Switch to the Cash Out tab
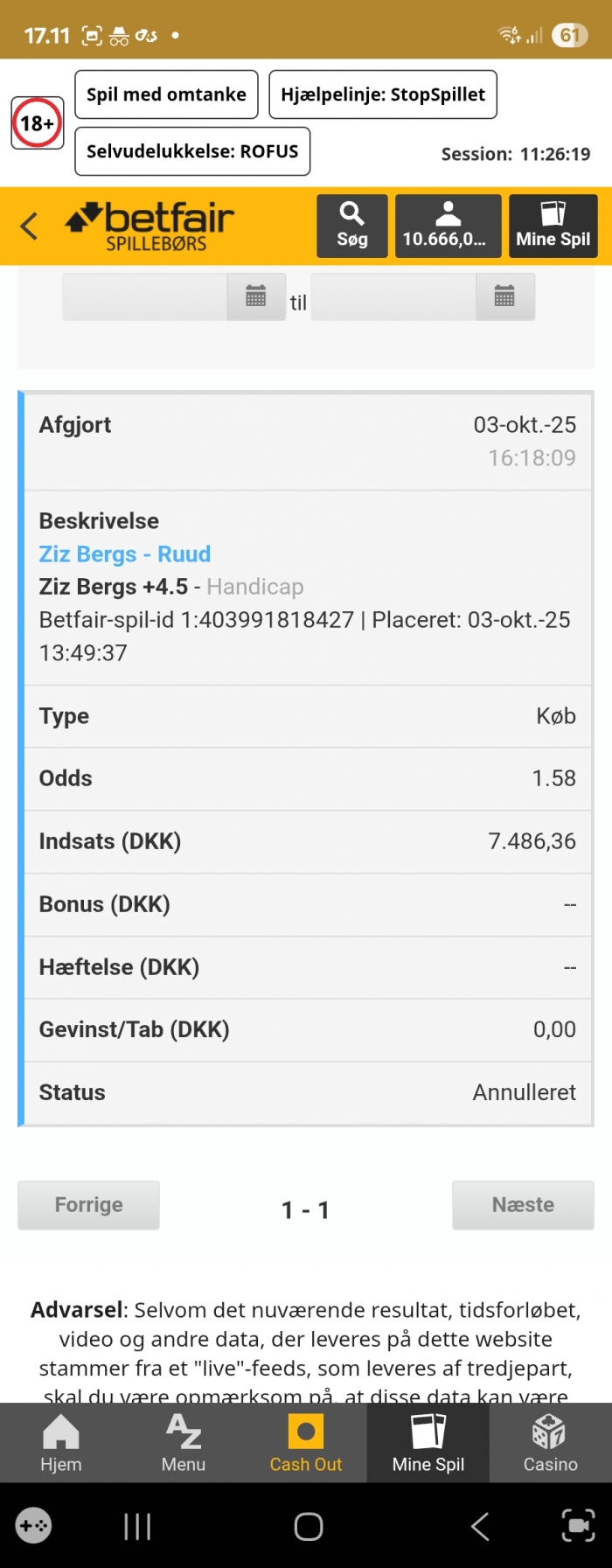The image size is (612, 1568). [306, 1443]
